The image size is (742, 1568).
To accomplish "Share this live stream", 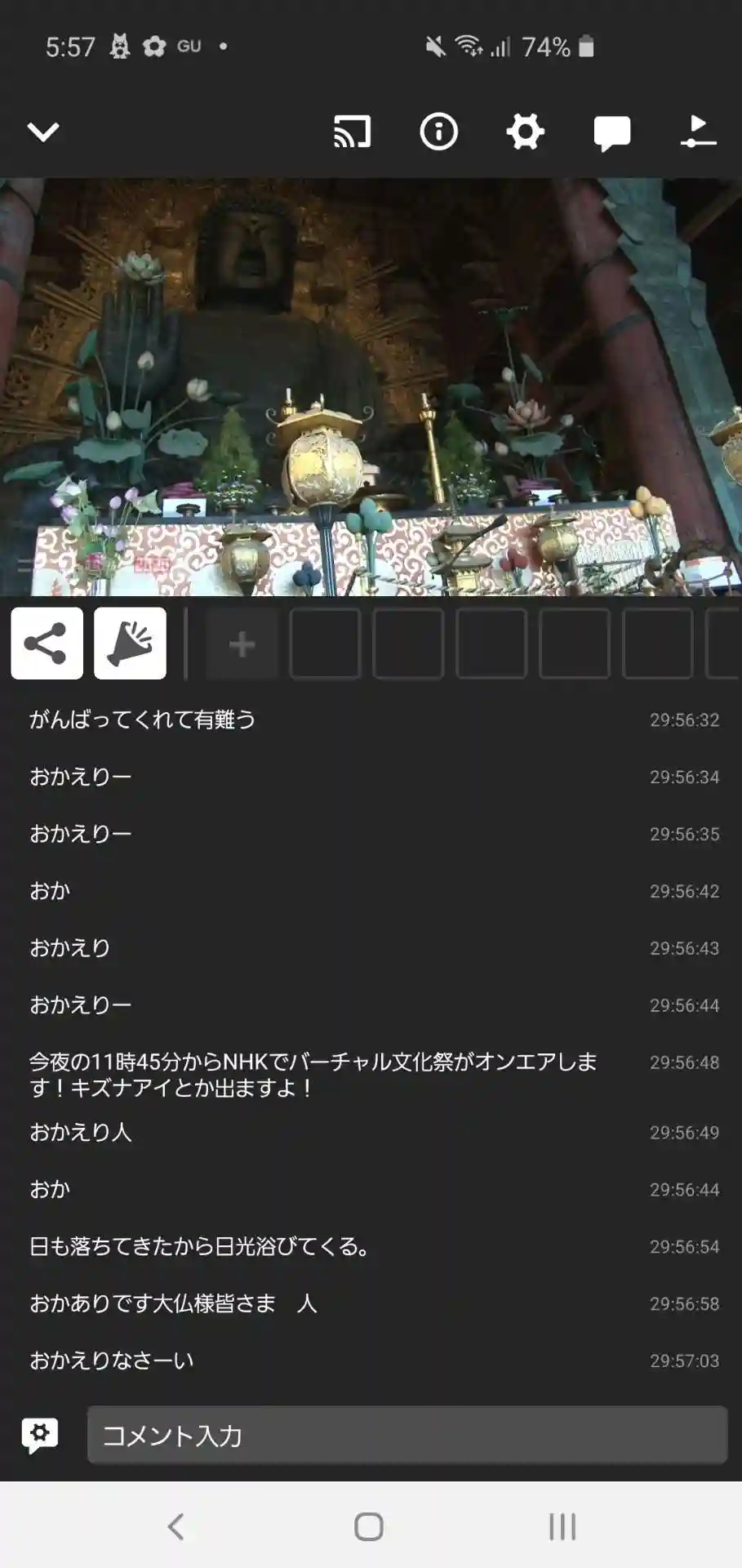I will (47, 644).
